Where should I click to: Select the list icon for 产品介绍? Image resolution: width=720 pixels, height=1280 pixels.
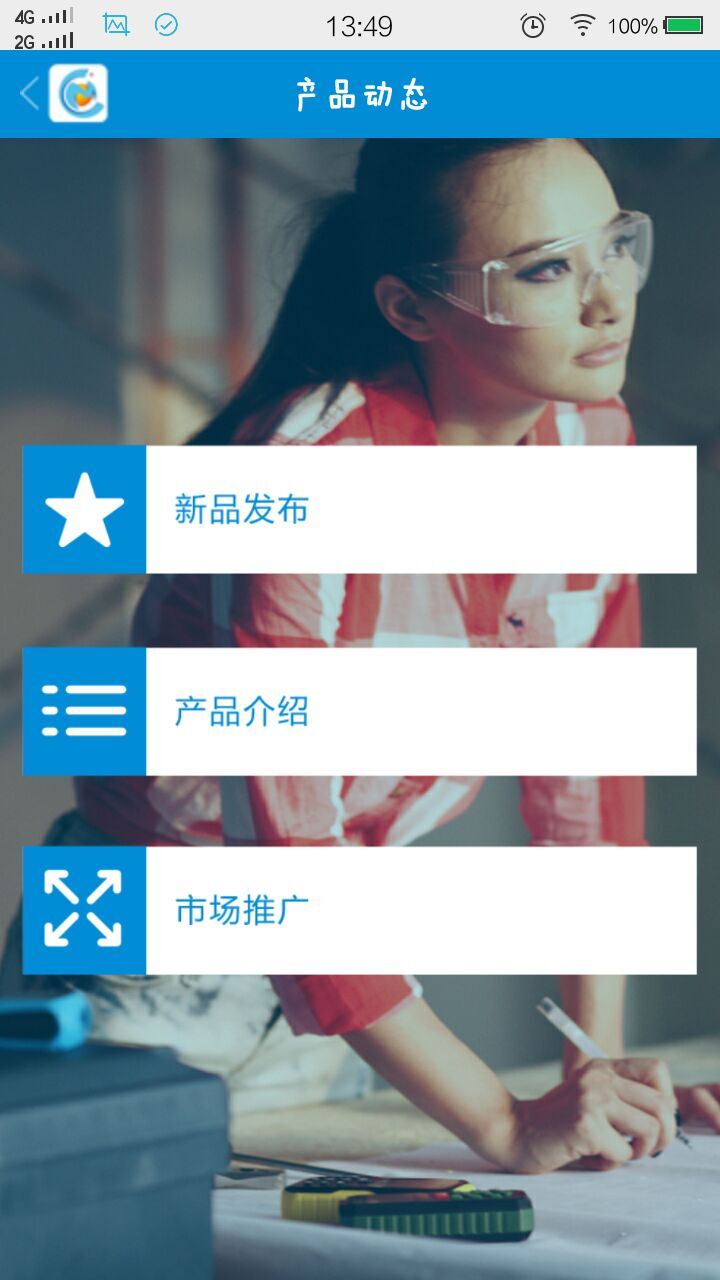point(84,711)
